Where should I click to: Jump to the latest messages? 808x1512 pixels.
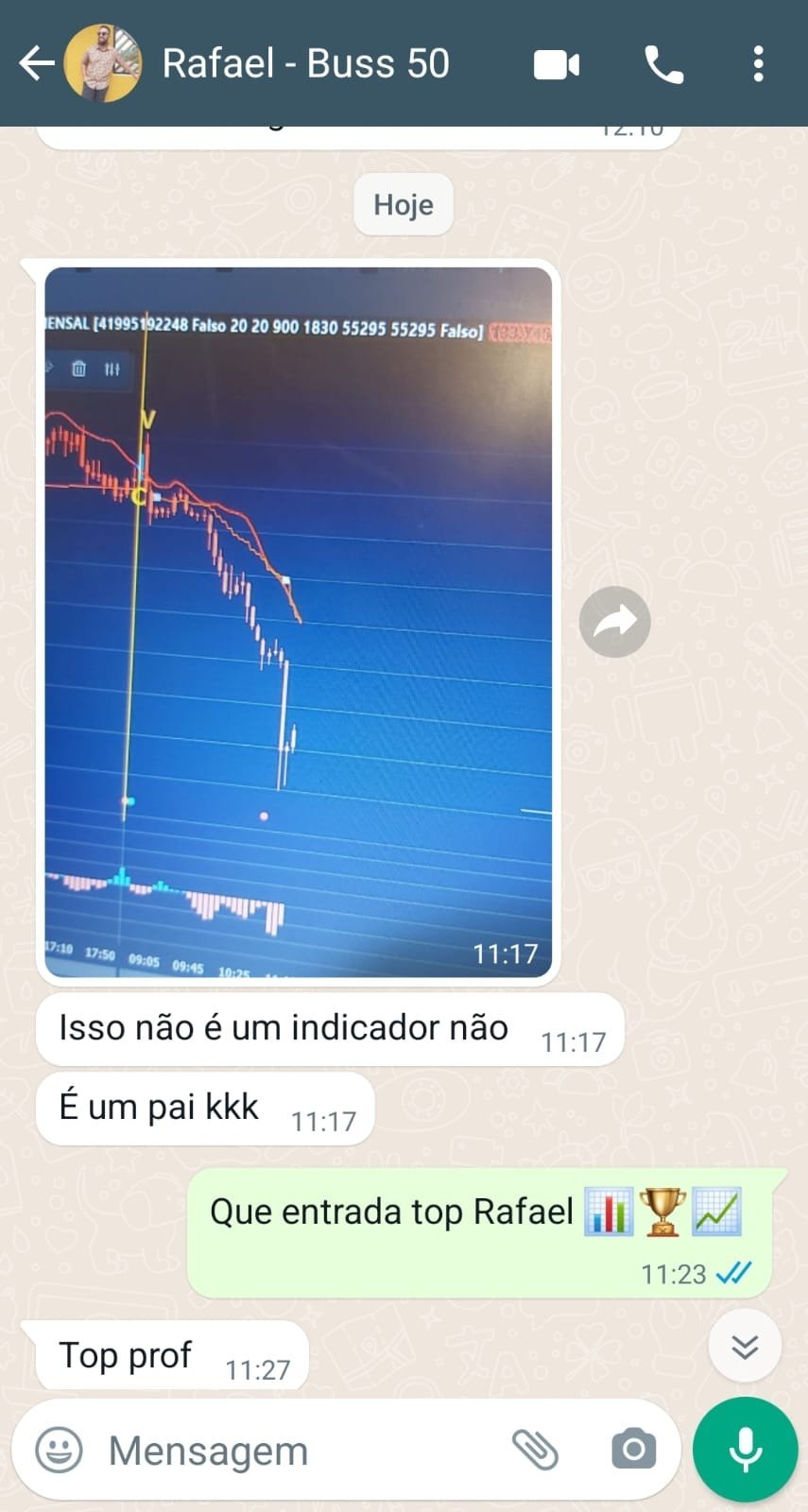pos(745,1346)
